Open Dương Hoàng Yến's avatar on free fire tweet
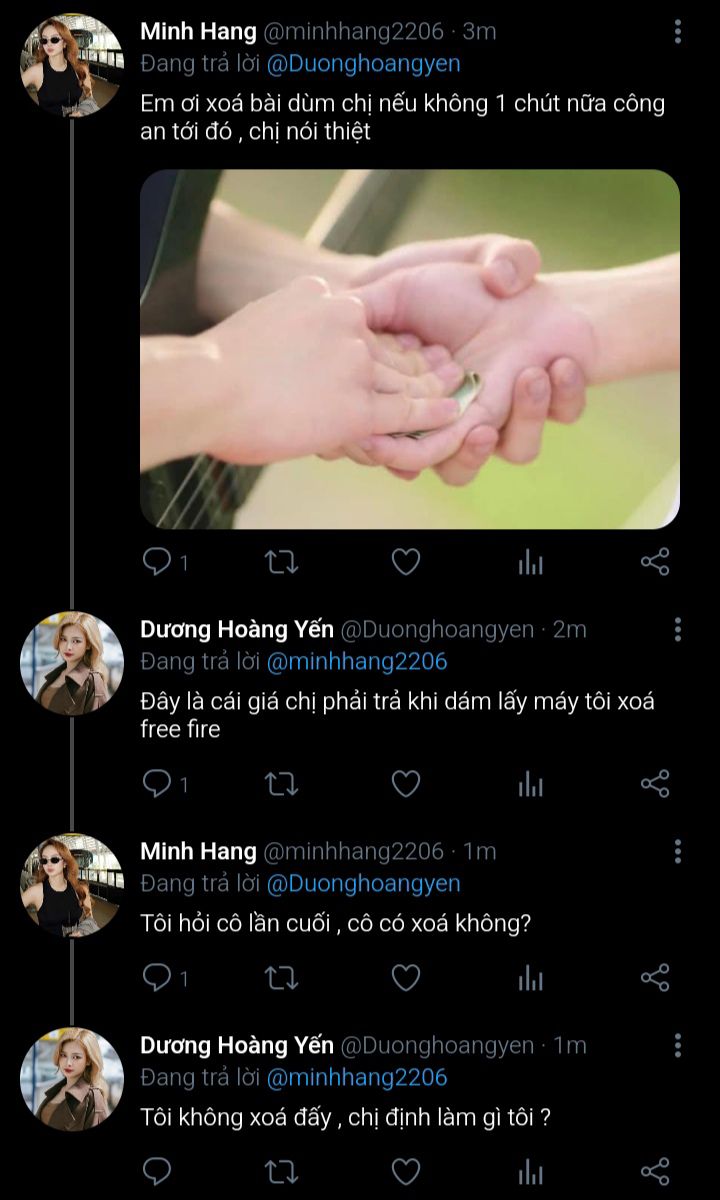 71,663
